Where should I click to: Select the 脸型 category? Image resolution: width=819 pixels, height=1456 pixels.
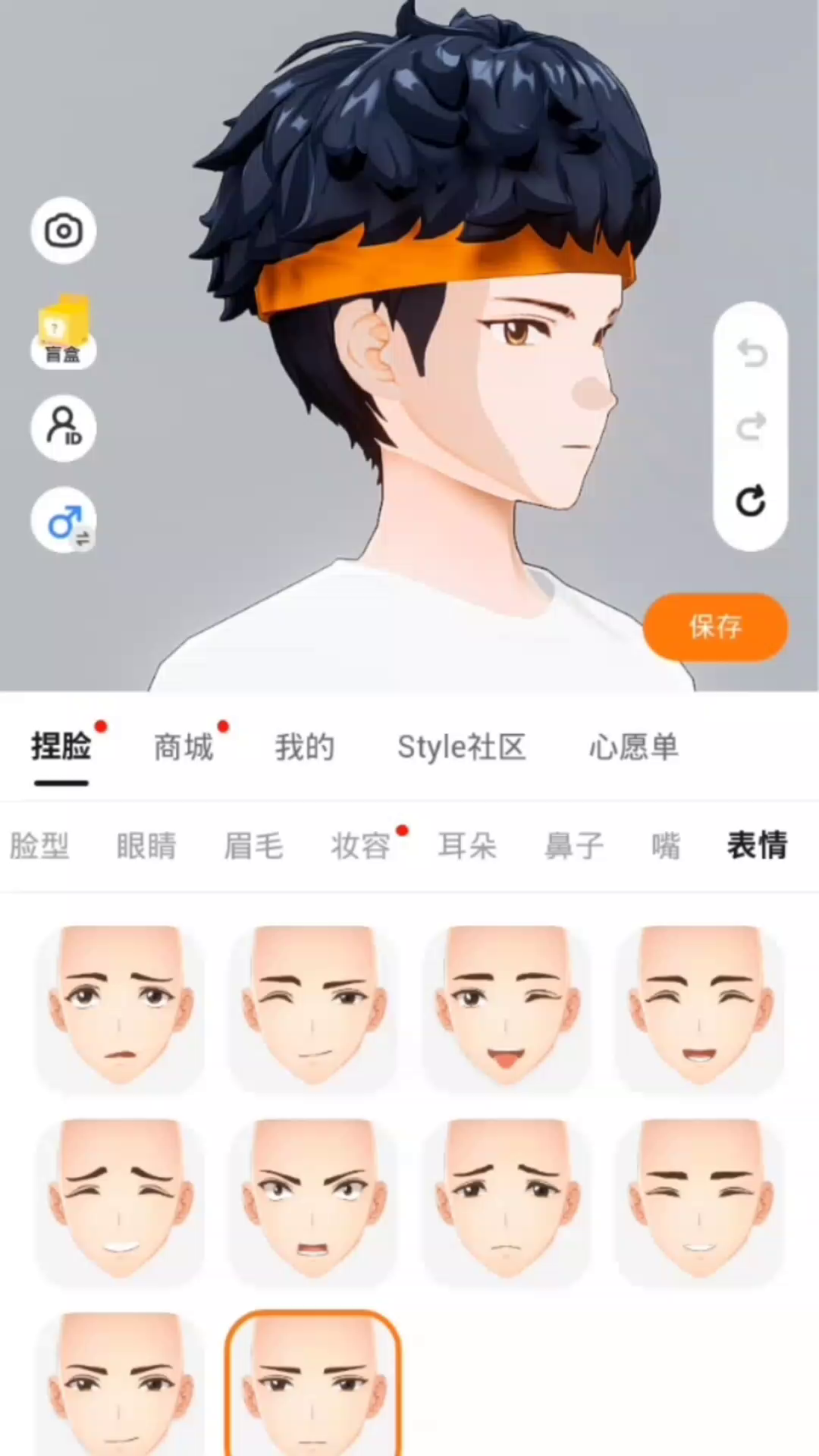(39, 846)
